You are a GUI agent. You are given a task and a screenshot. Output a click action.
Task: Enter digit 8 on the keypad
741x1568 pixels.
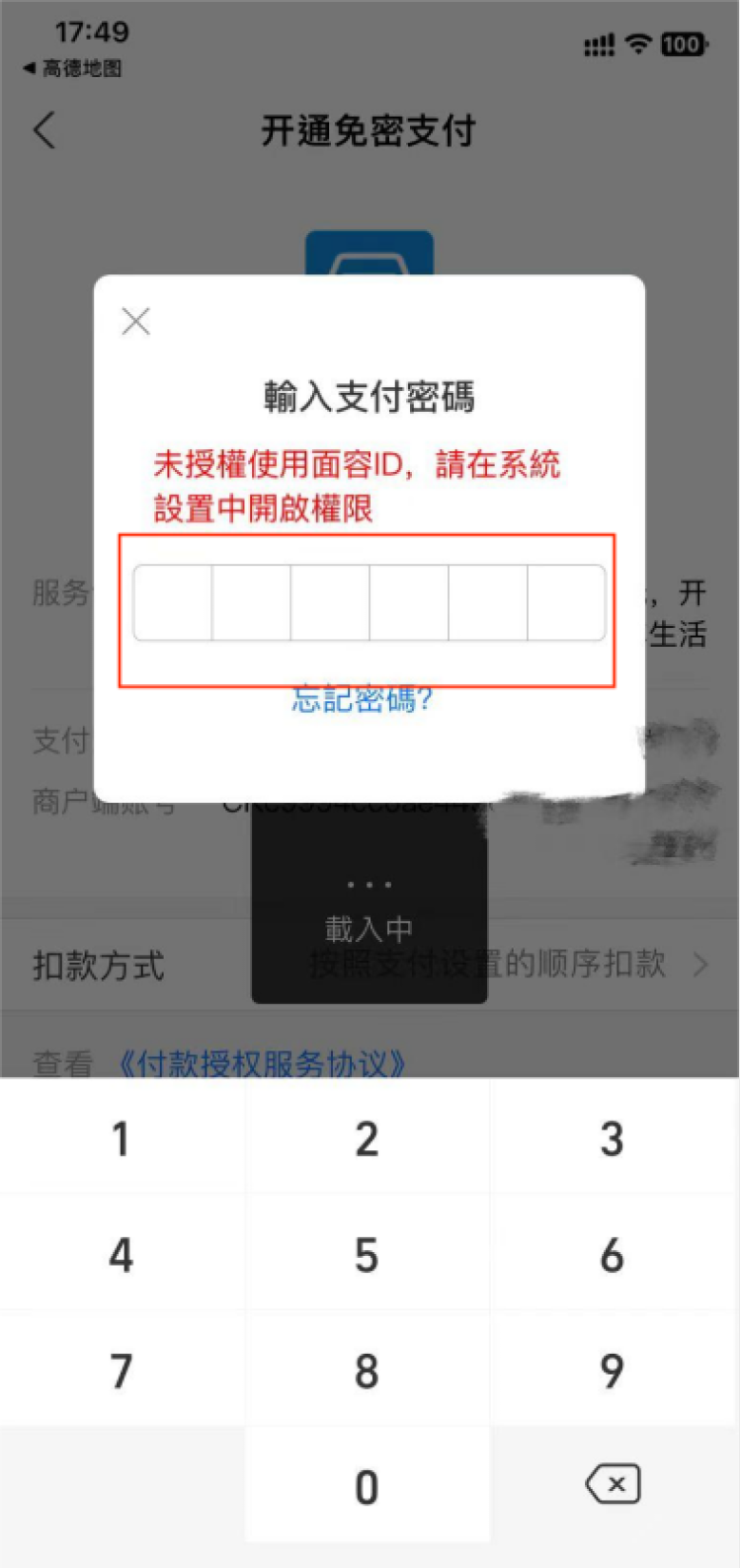click(367, 1371)
